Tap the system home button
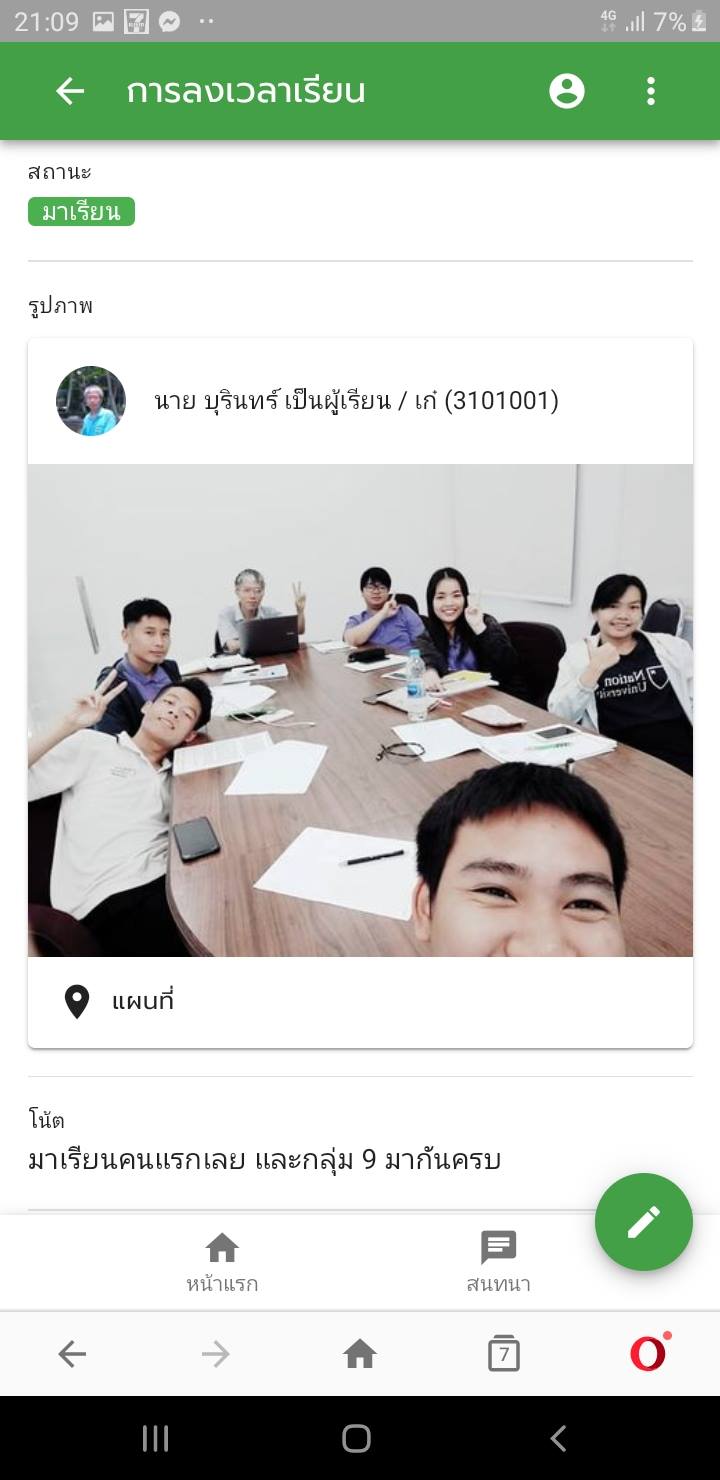Screen dimensions: 720x1480 [357, 1439]
